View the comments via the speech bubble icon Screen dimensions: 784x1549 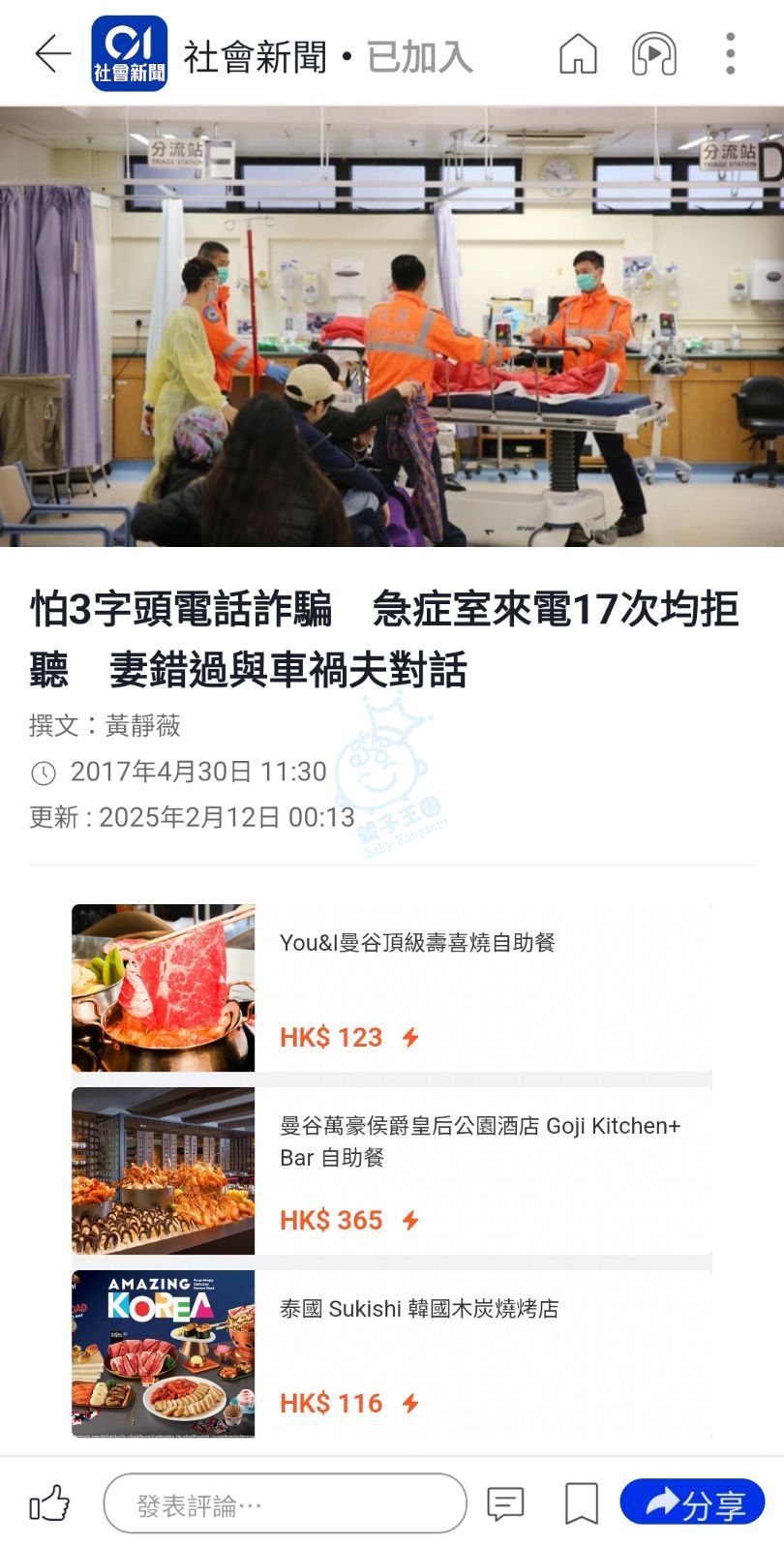pyautogui.click(x=505, y=1503)
